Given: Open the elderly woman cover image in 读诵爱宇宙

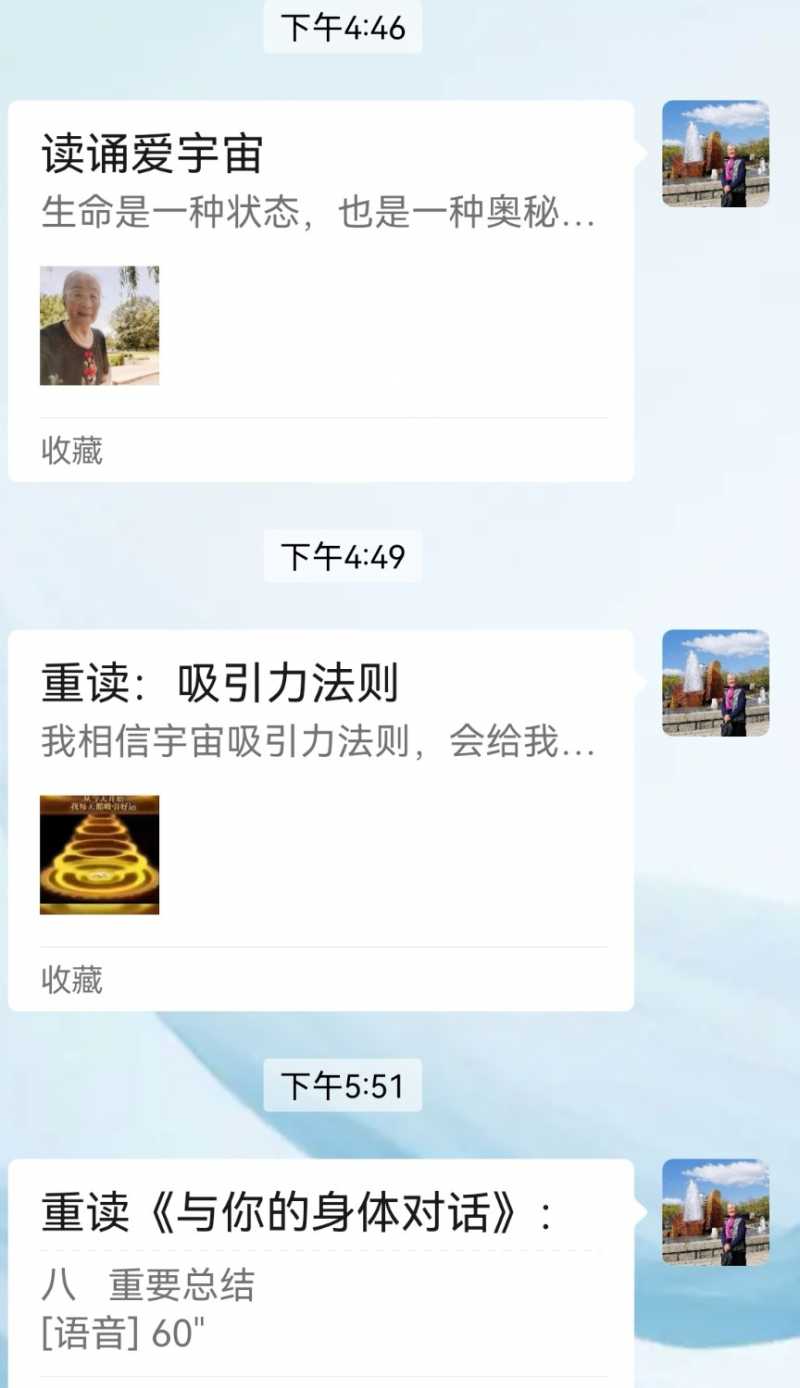Looking at the screenshot, I should click(x=100, y=323).
